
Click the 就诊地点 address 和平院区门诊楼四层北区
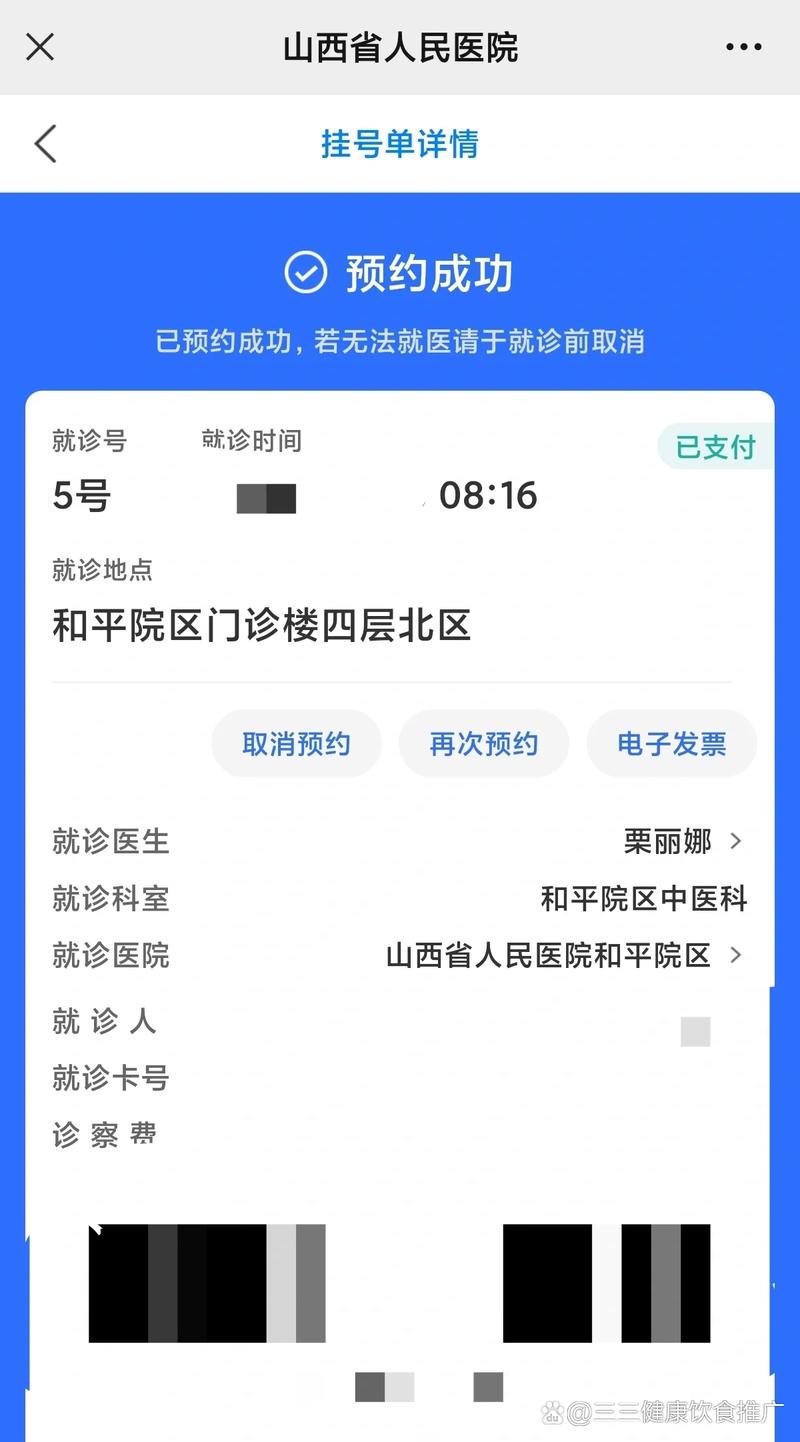pyautogui.click(x=262, y=627)
